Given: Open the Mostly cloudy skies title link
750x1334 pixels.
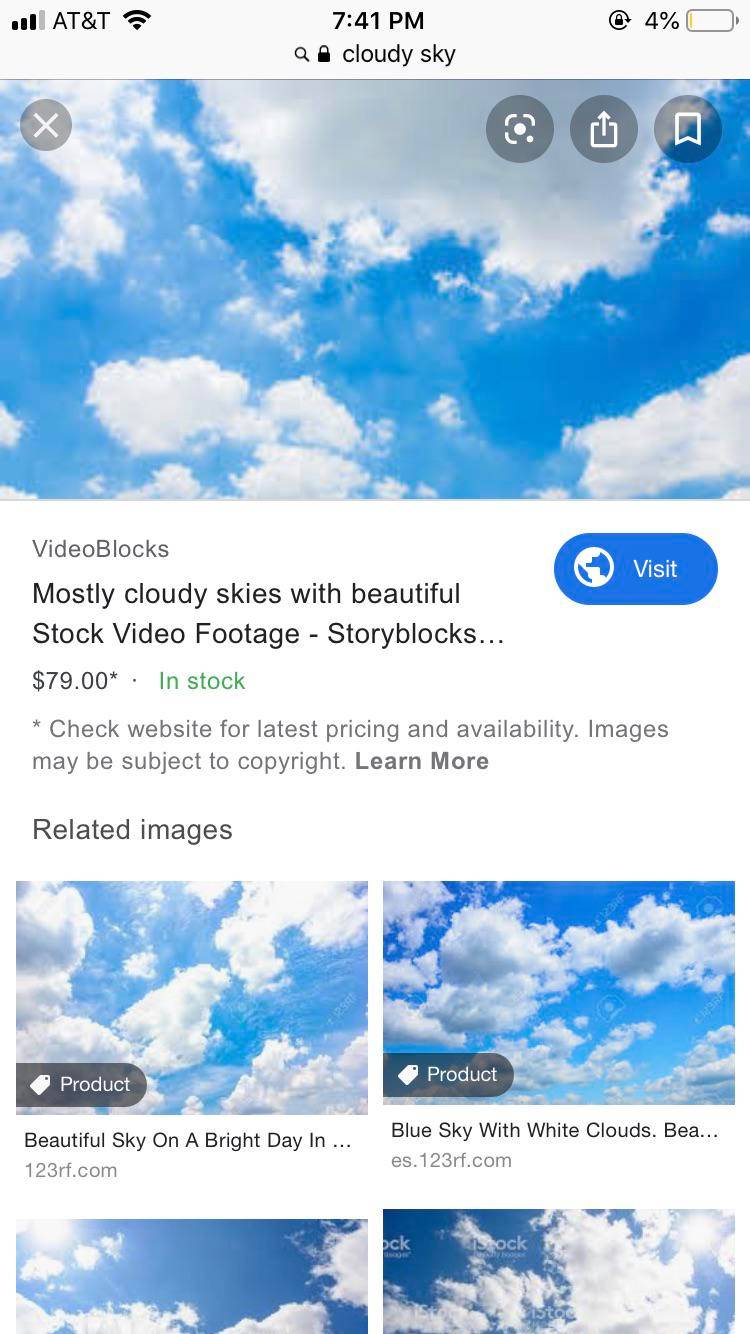Looking at the screenshot, I should tap(268, 613).
